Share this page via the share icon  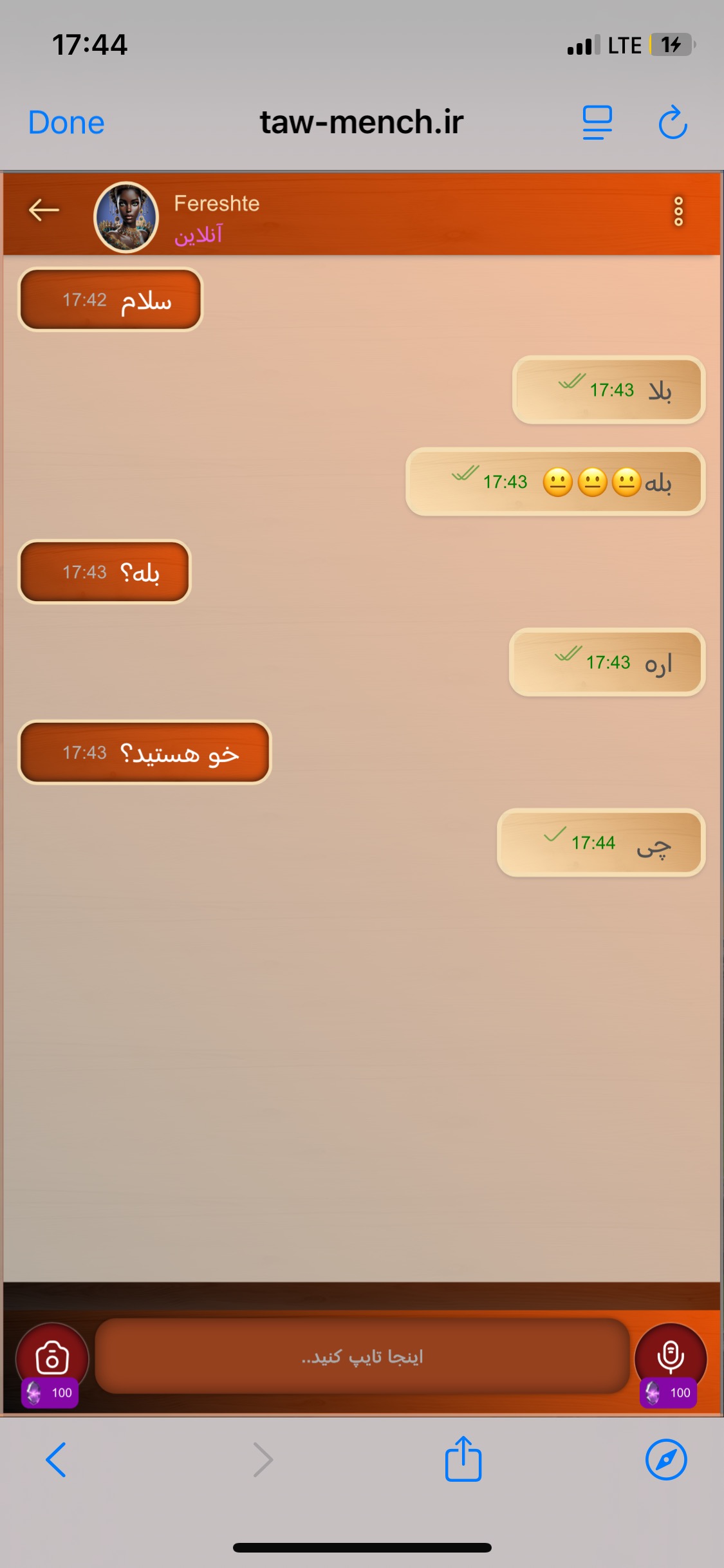coord(463,1458)
